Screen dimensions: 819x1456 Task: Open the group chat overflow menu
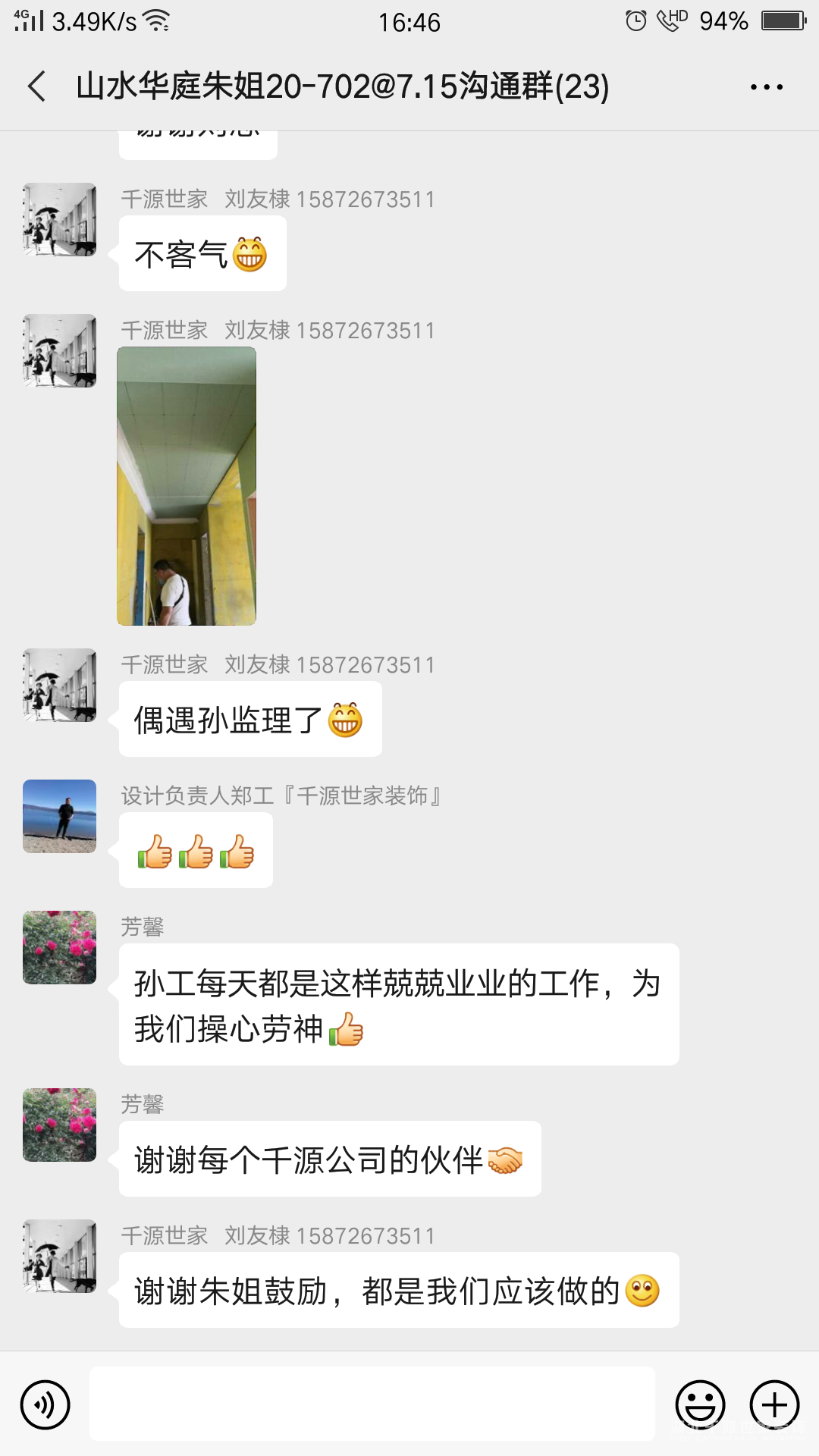pyautogui.click(x=767, y=87)
